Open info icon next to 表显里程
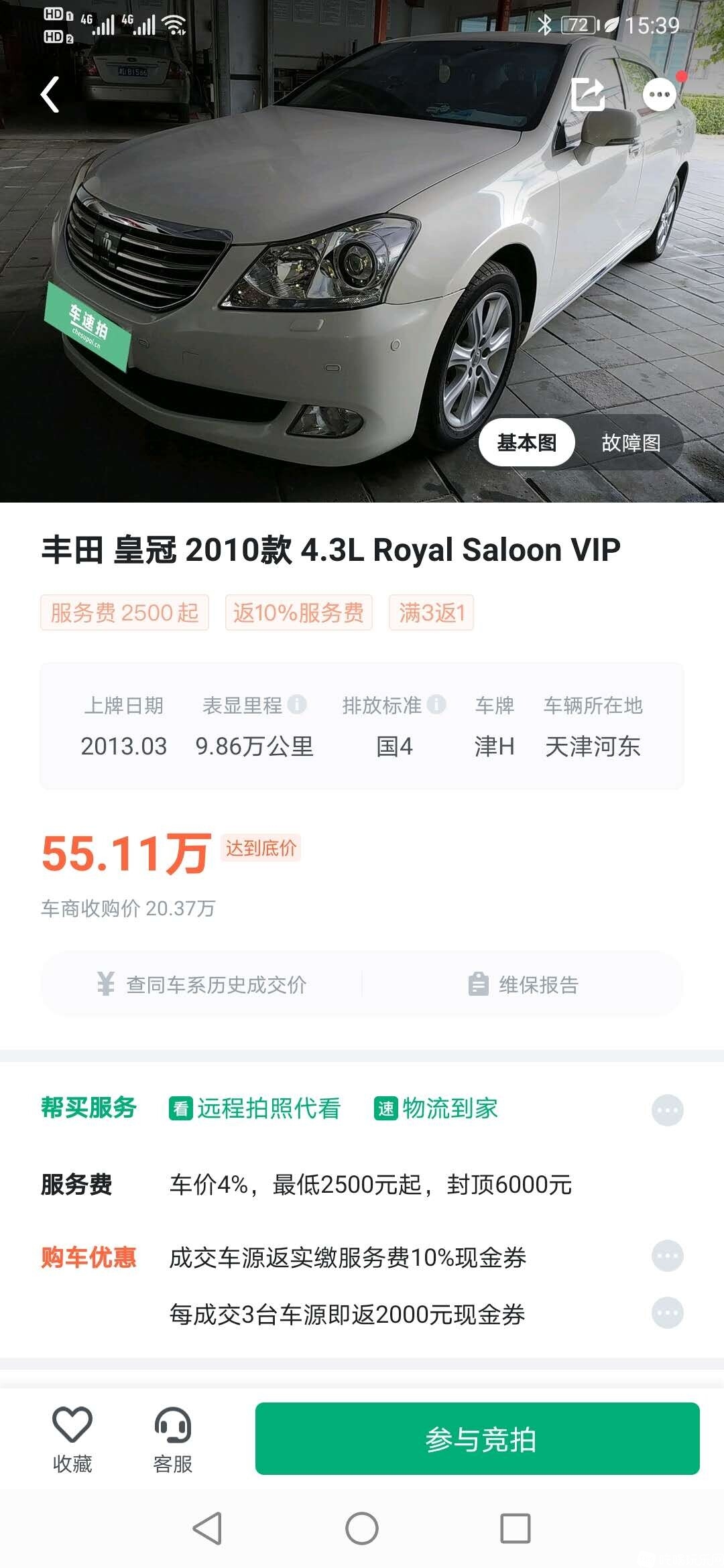 [x=297, y=704]
